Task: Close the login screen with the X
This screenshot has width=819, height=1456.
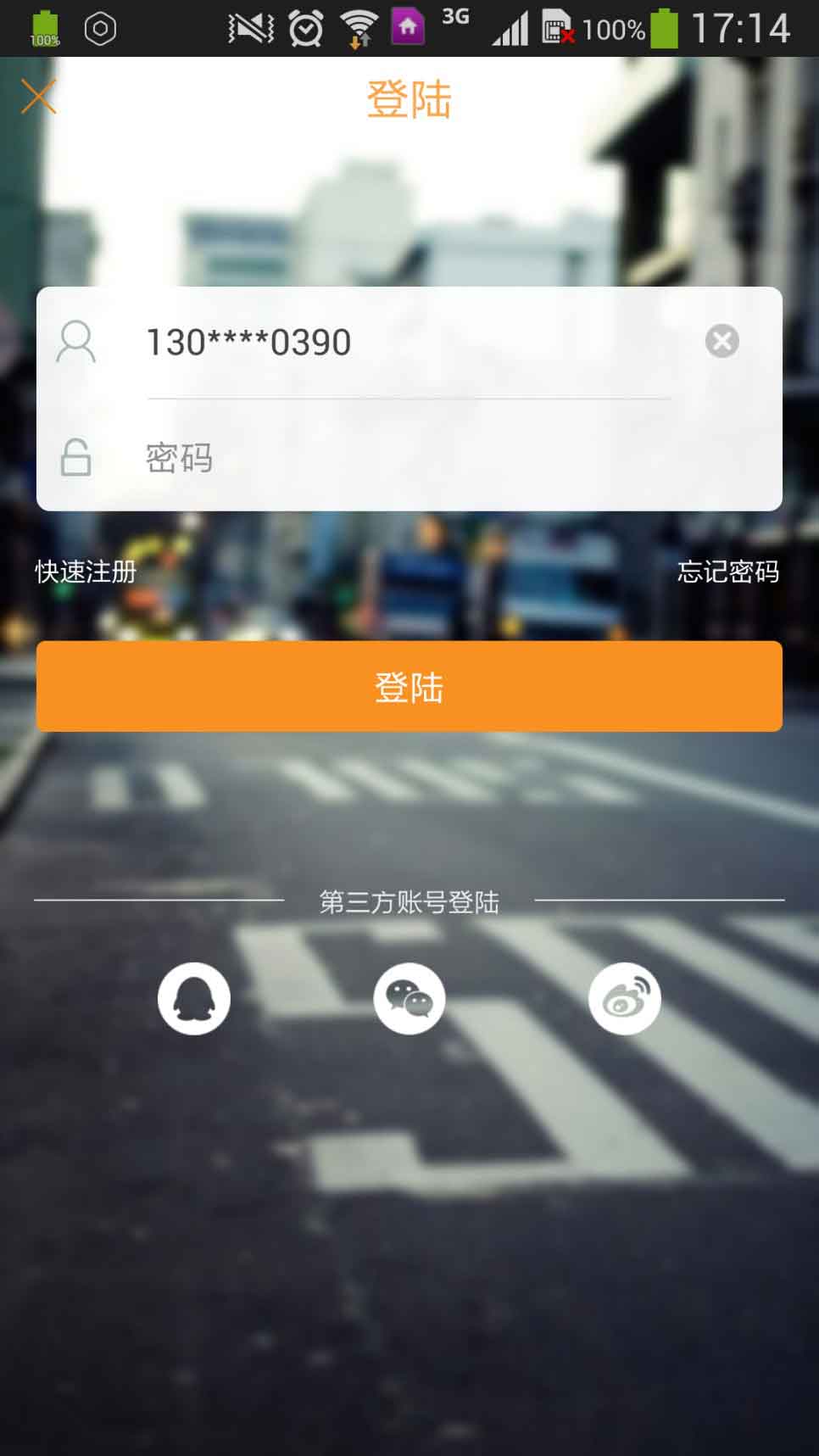Action: pos(39,97)
